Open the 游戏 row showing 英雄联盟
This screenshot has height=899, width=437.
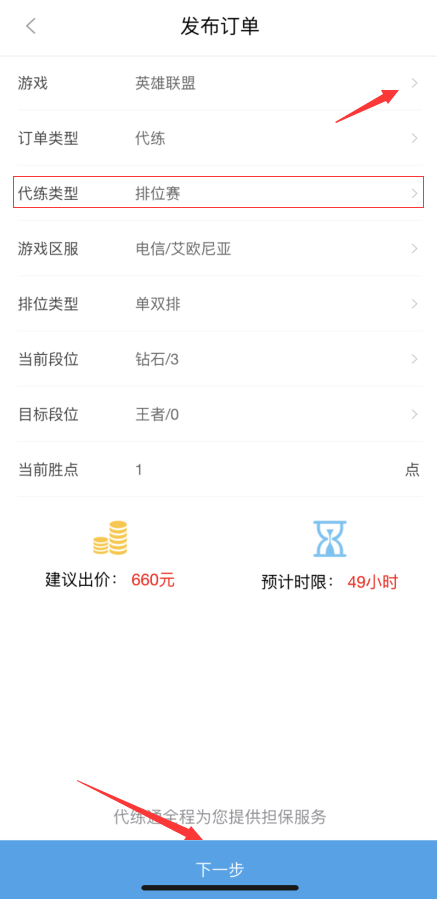point(218,84)
